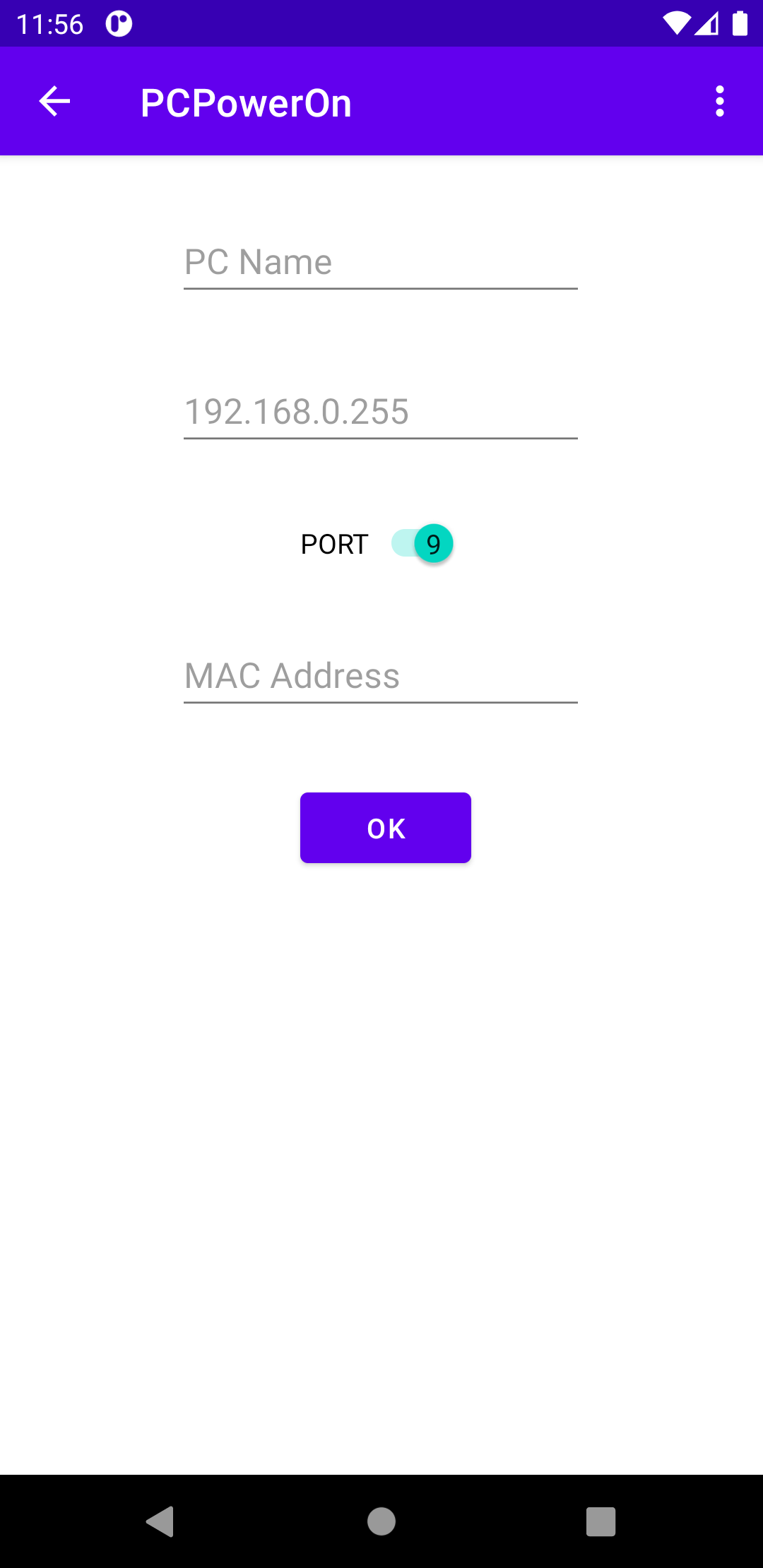Tap the 192.168.0.255 IP address field
Screen dimensions: 763x1568
(x=381, y=412)
